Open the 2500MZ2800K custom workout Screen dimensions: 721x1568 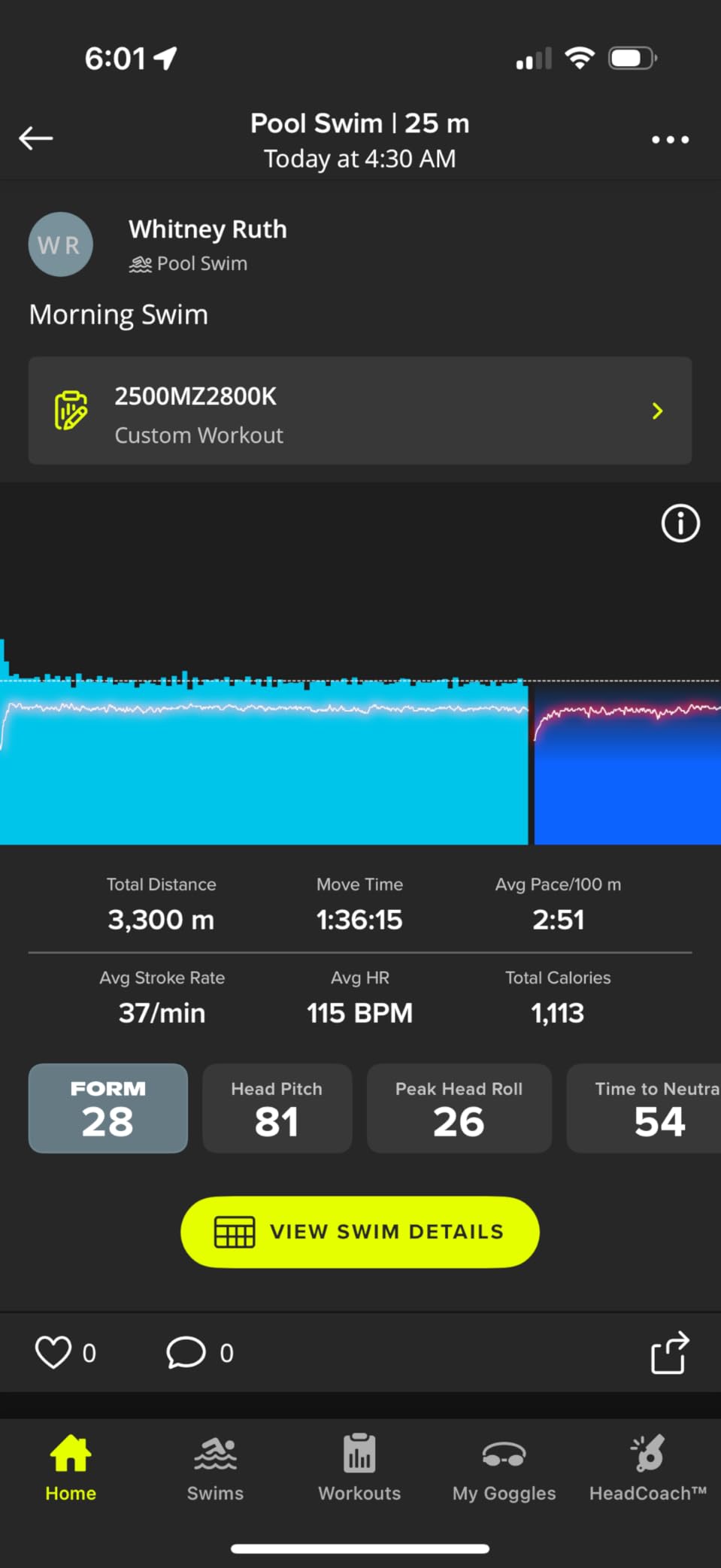pos(359,411)
